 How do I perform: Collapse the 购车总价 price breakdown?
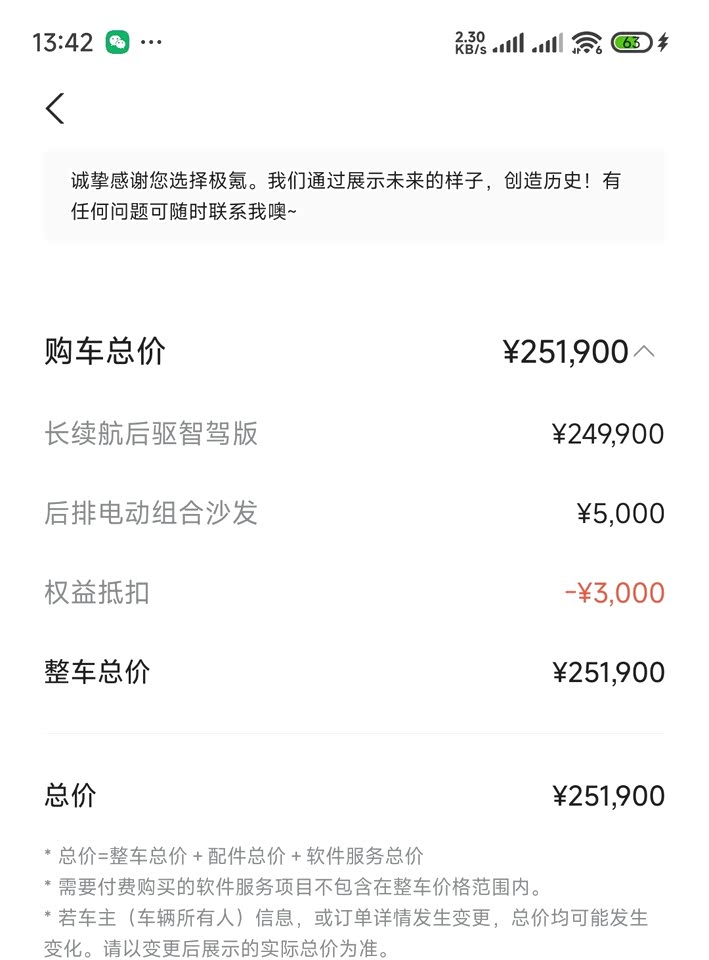645,352
